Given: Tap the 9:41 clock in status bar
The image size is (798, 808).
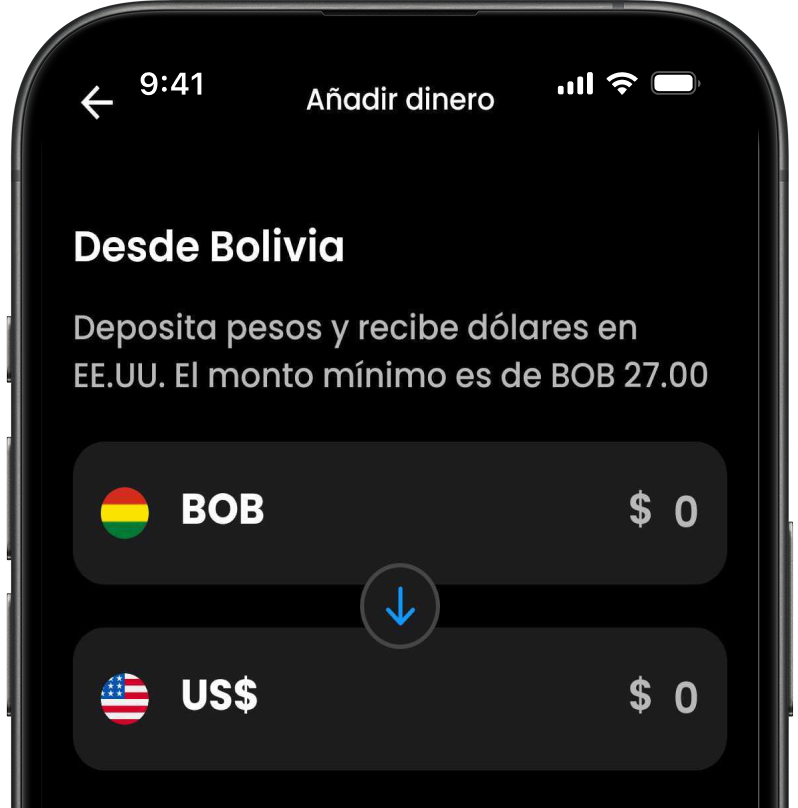Looking at the screenshot, I should point(171,85).
